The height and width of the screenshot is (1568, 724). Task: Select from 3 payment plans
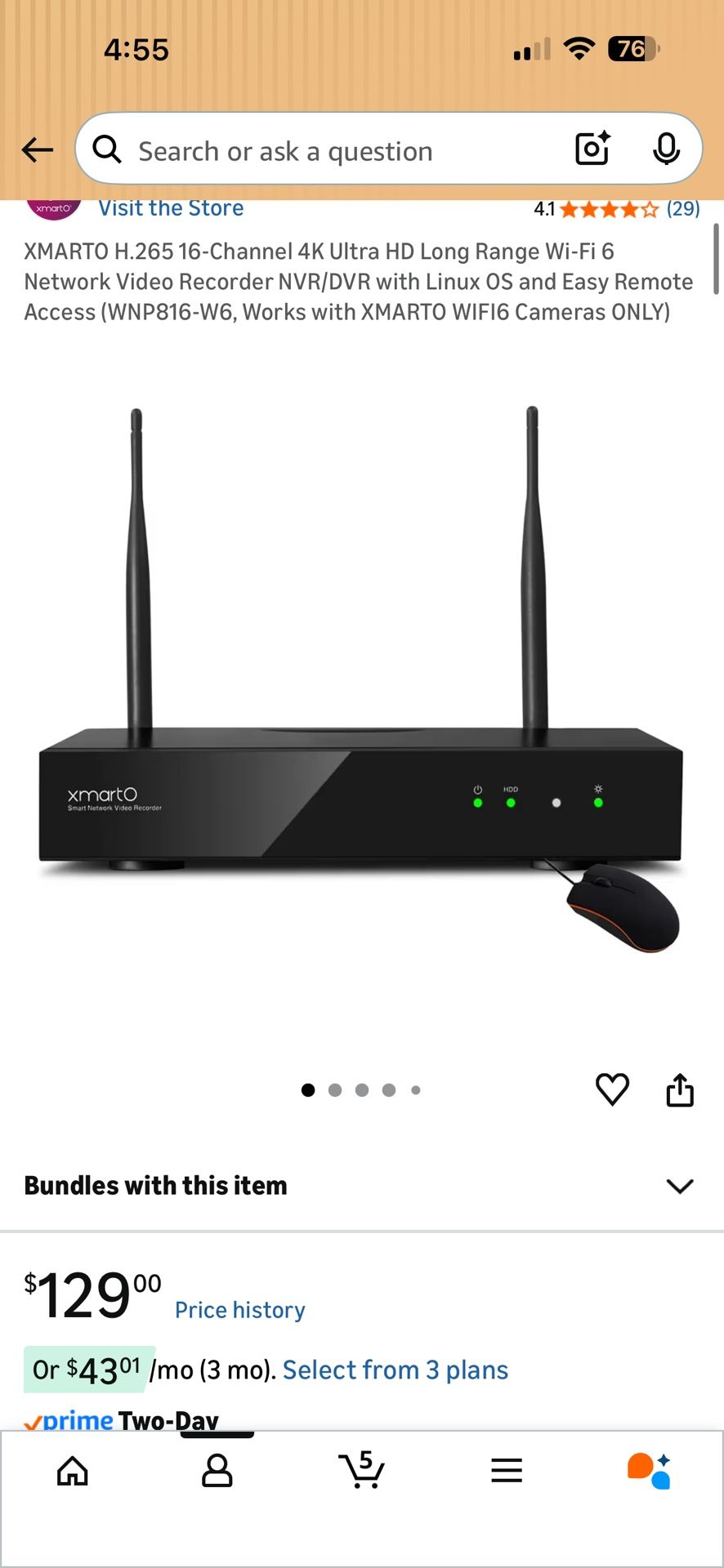coord(396,1370)
